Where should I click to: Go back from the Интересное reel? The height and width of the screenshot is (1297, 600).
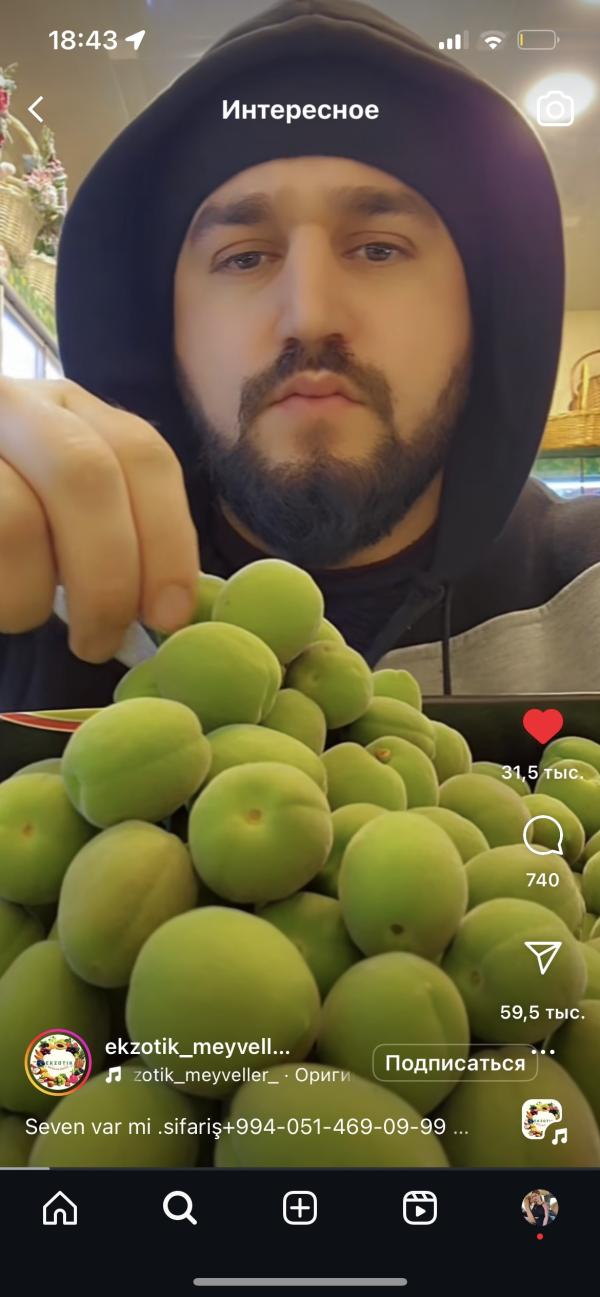click(36, 109)
